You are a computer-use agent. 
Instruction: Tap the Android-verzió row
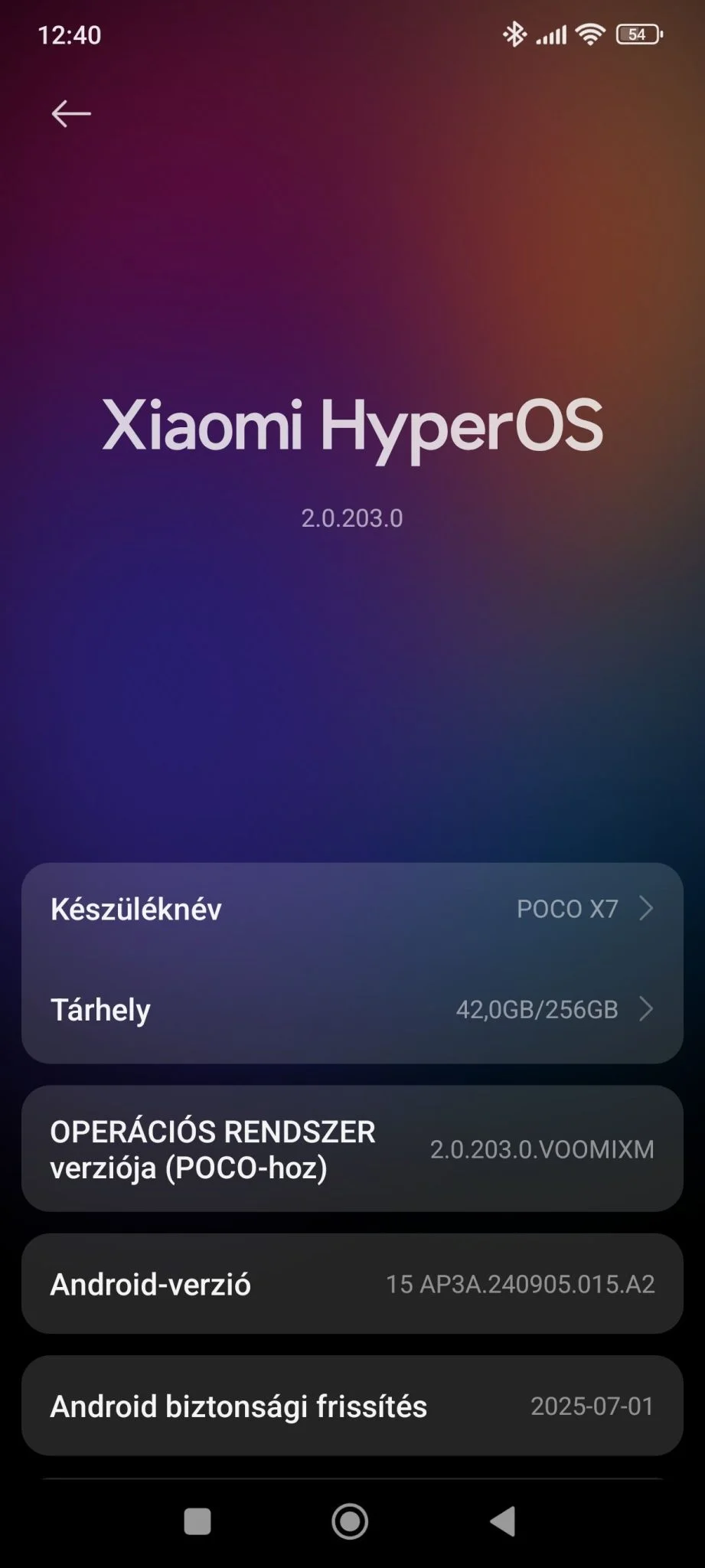pyautogui.click(x=352, y=1284)
